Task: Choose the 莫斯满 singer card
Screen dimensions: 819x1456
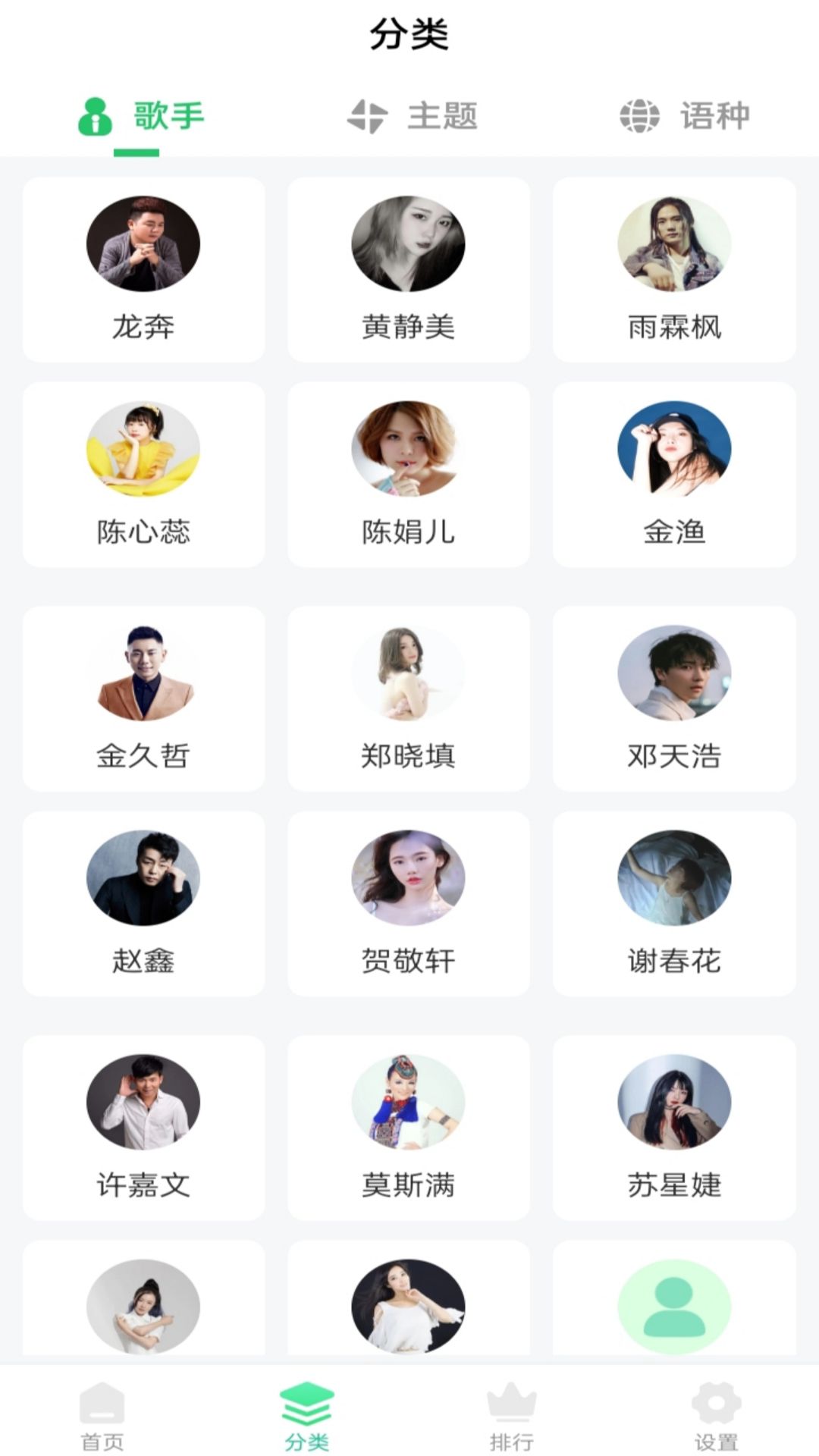Action: click(x=408, y=1127)
